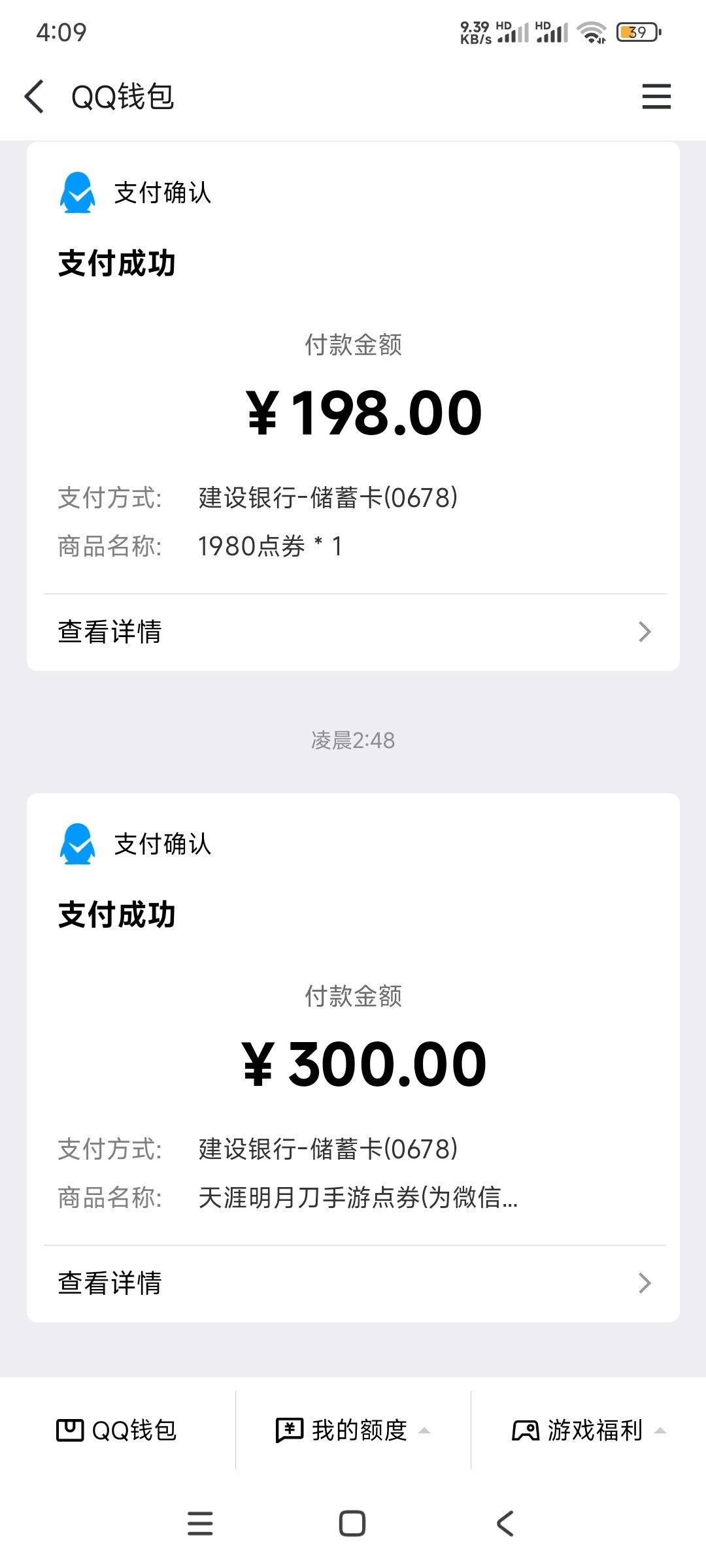The image size is (706, 1568).
Task: Open the QQ钱包 bottom menu
Action: pos(118,1430)
